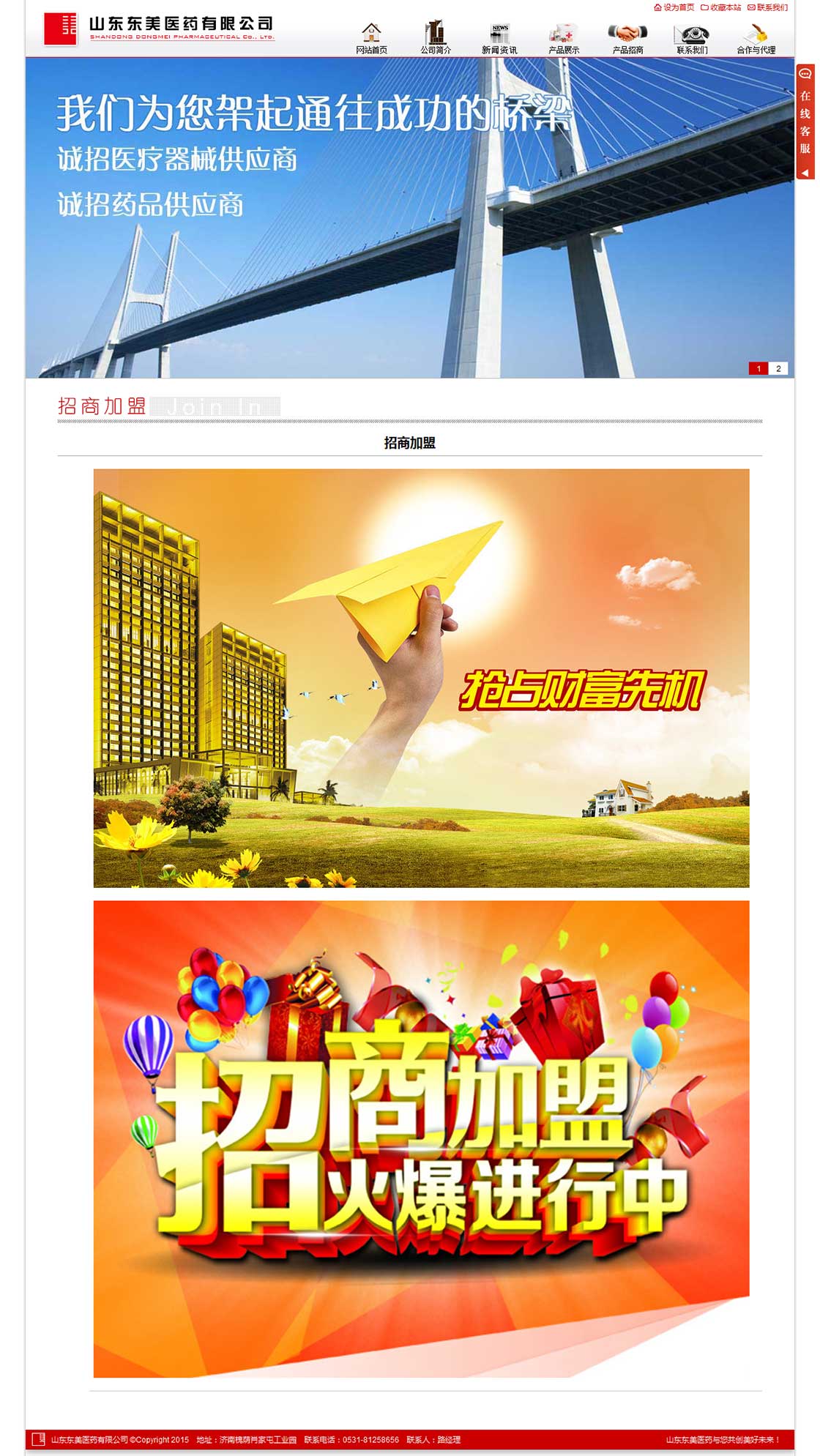Click 收藏本站 bookmark link
Viewport: 820px width, 1456px height.
point(721,7)
